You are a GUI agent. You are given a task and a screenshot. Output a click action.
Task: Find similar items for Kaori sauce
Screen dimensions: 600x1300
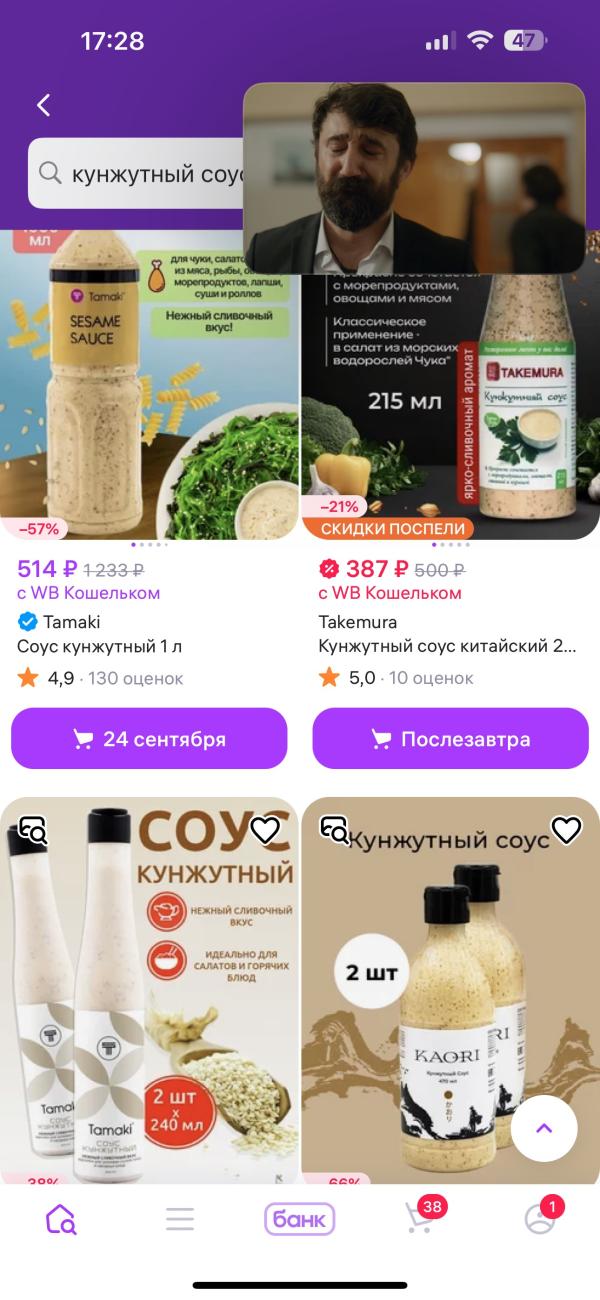tap(334, 830)
